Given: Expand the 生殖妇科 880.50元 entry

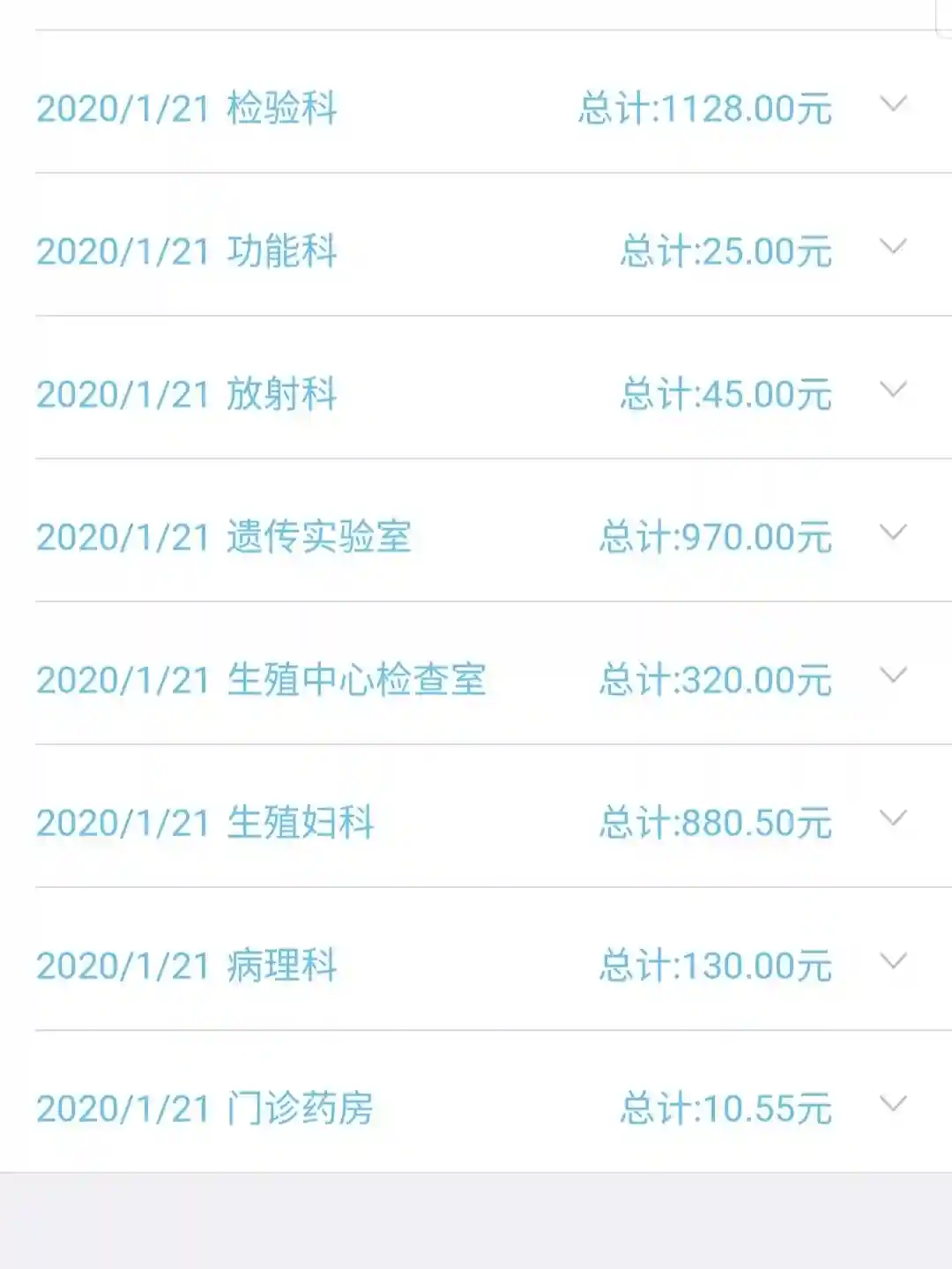Looking at the screenshot, I should 893,819.
